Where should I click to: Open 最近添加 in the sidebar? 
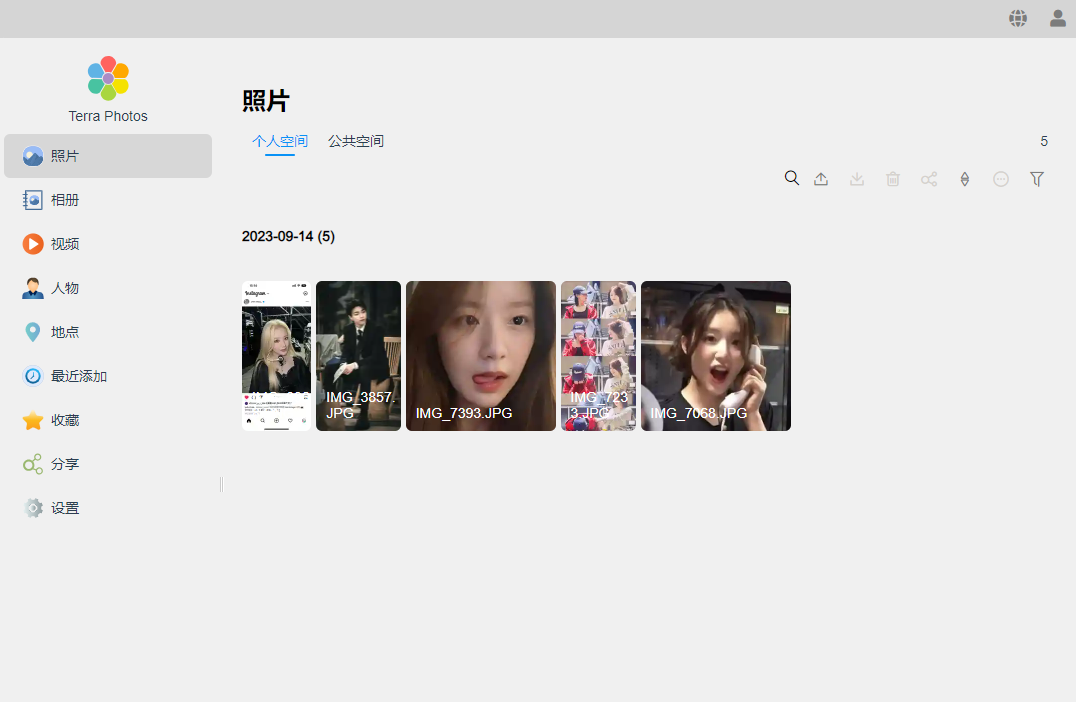78,376
